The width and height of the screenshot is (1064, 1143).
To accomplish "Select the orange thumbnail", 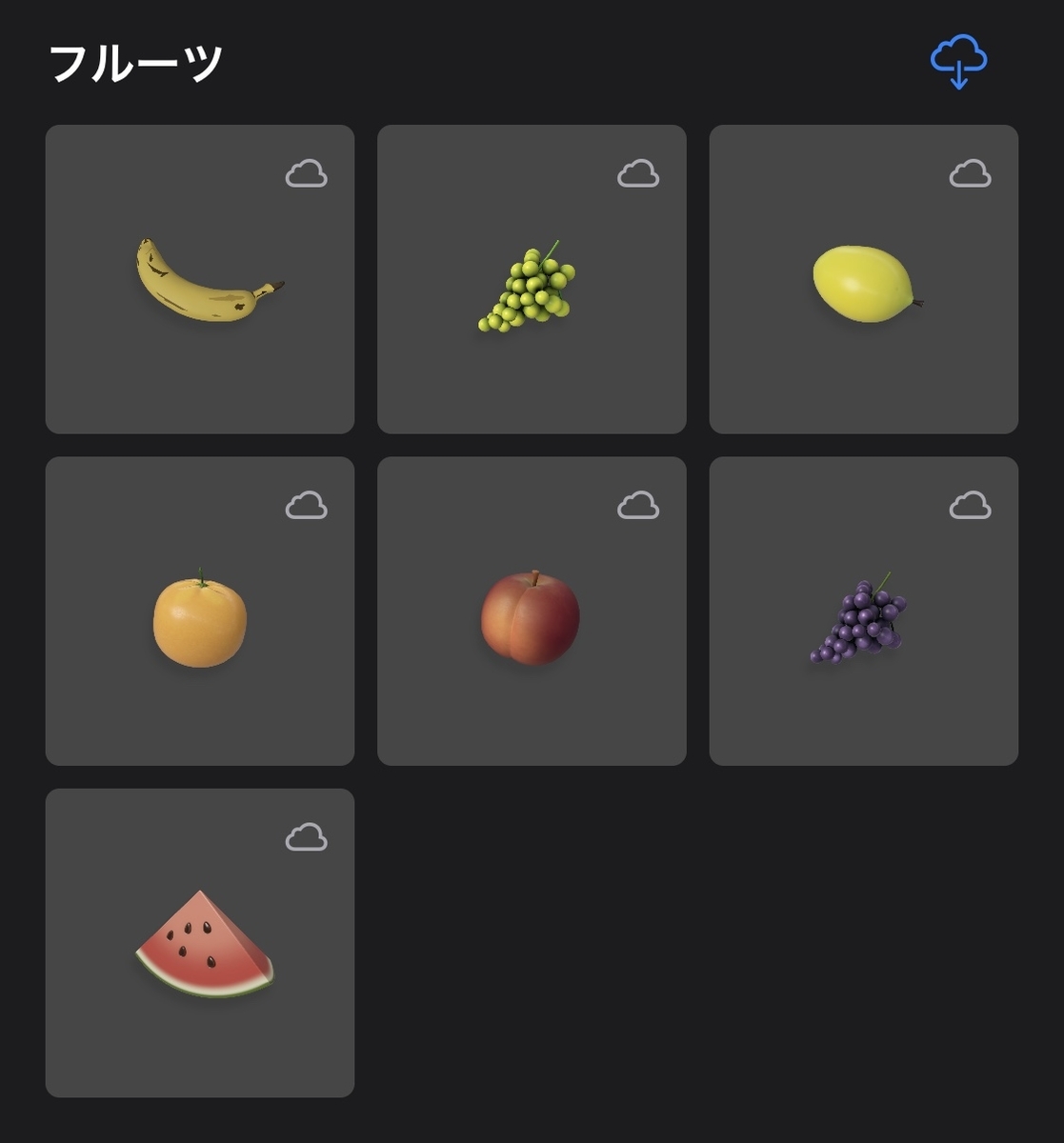I will point(199,617).
